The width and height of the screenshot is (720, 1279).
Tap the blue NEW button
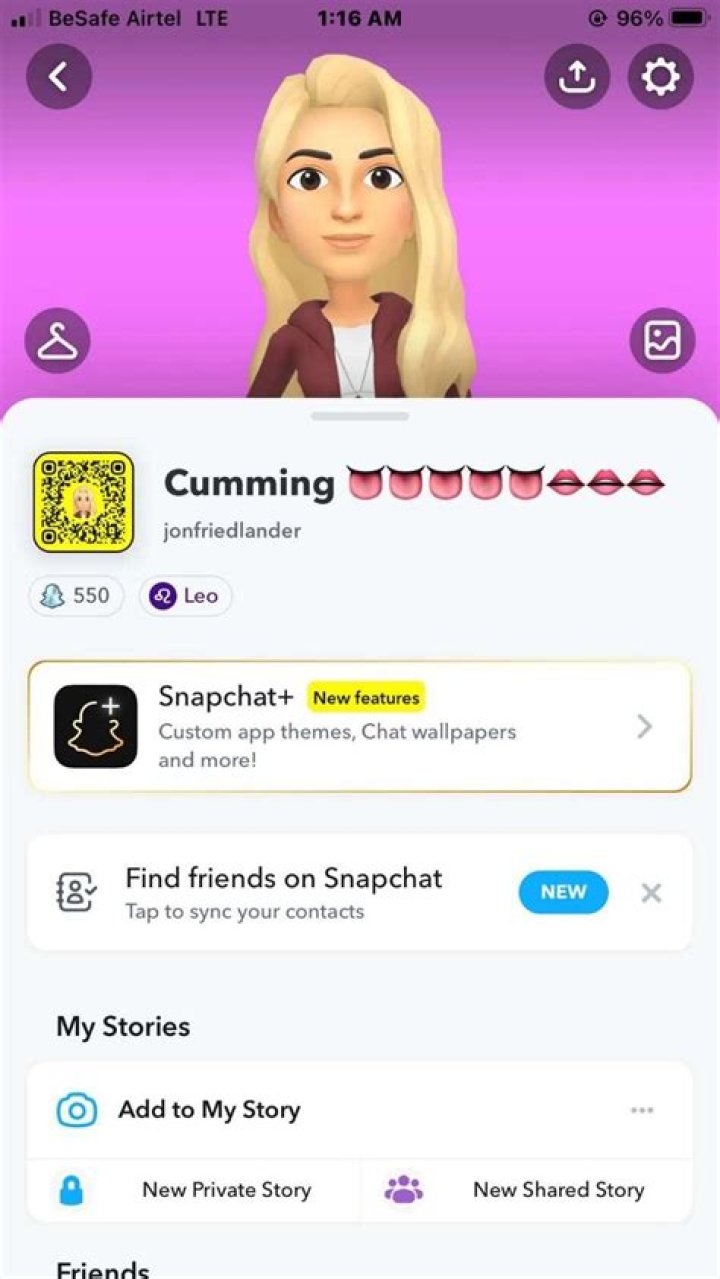click(563, 892)
